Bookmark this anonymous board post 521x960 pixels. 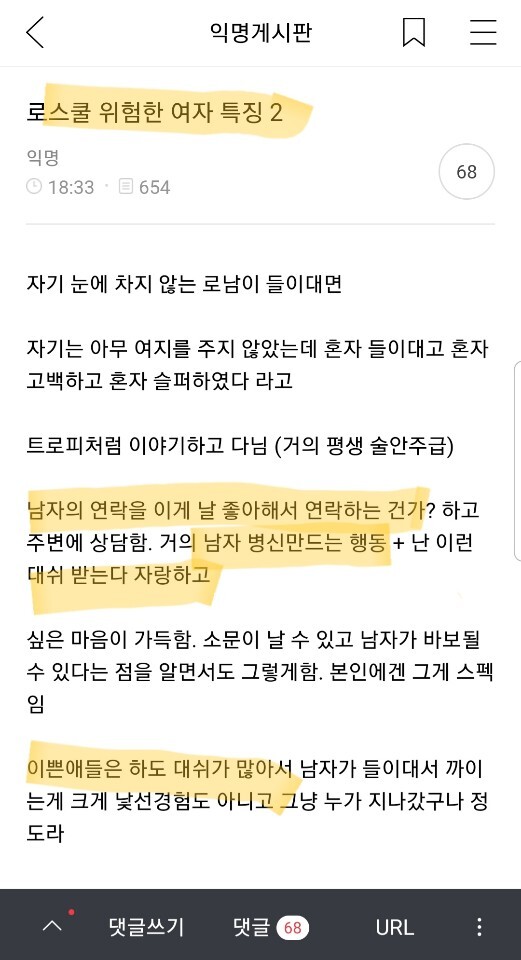[x=414, y=32]
